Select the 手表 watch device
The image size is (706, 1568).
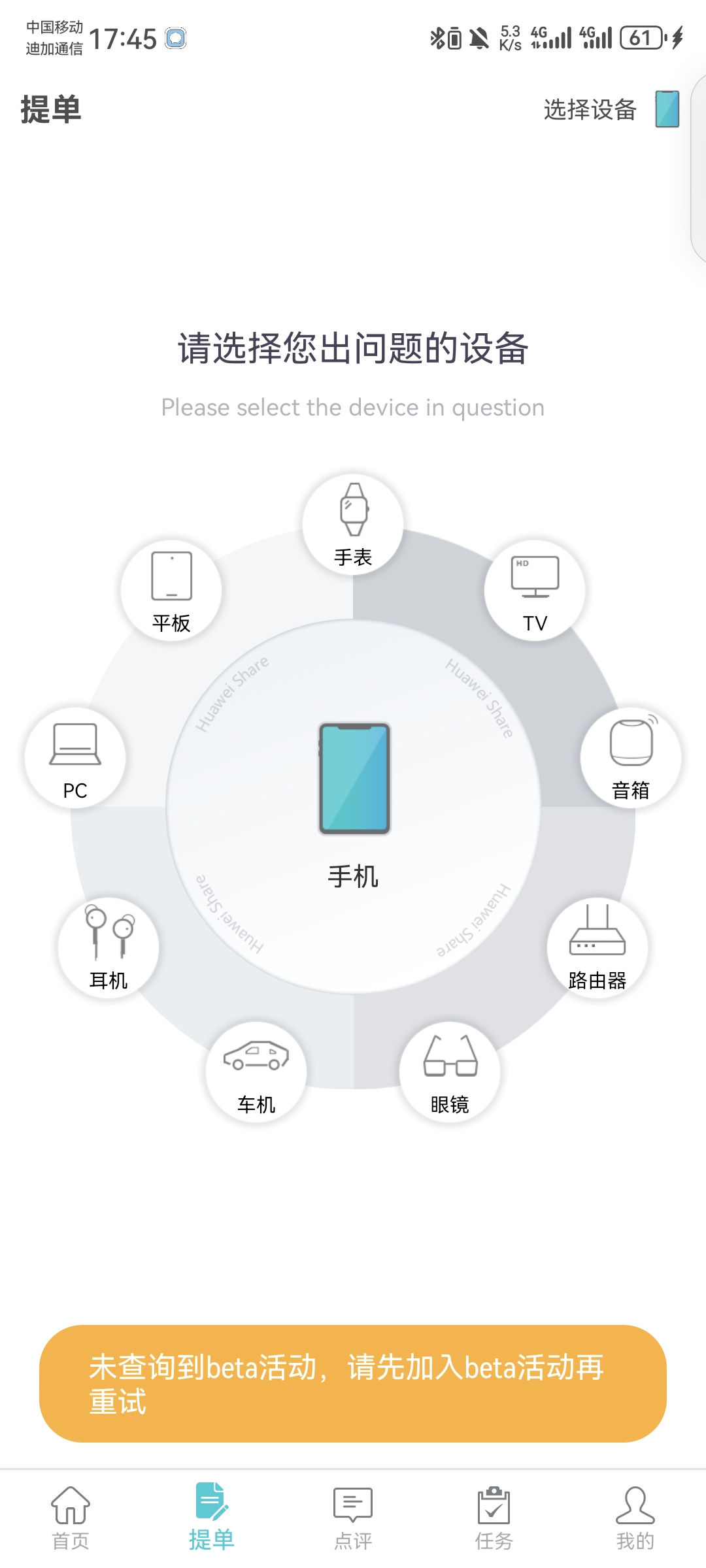(x=353, y=525)
